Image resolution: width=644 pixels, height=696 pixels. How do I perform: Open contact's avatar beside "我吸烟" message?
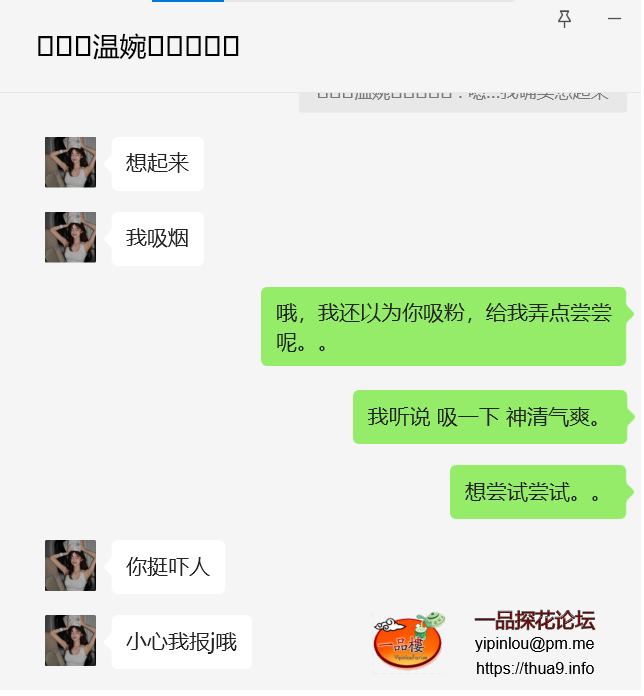point(70,237)
